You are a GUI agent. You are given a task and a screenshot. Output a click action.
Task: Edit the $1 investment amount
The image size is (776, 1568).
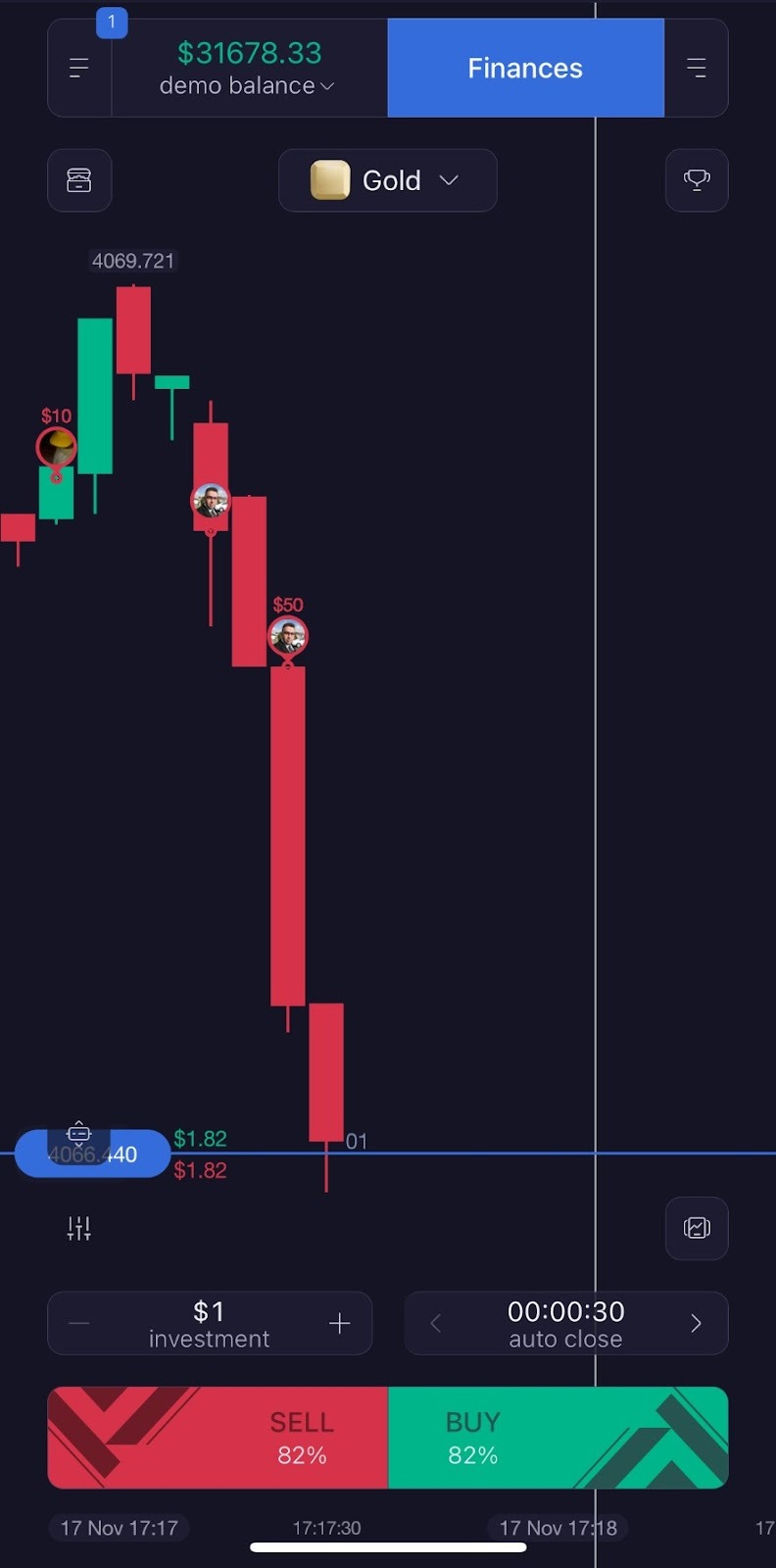209,1323
